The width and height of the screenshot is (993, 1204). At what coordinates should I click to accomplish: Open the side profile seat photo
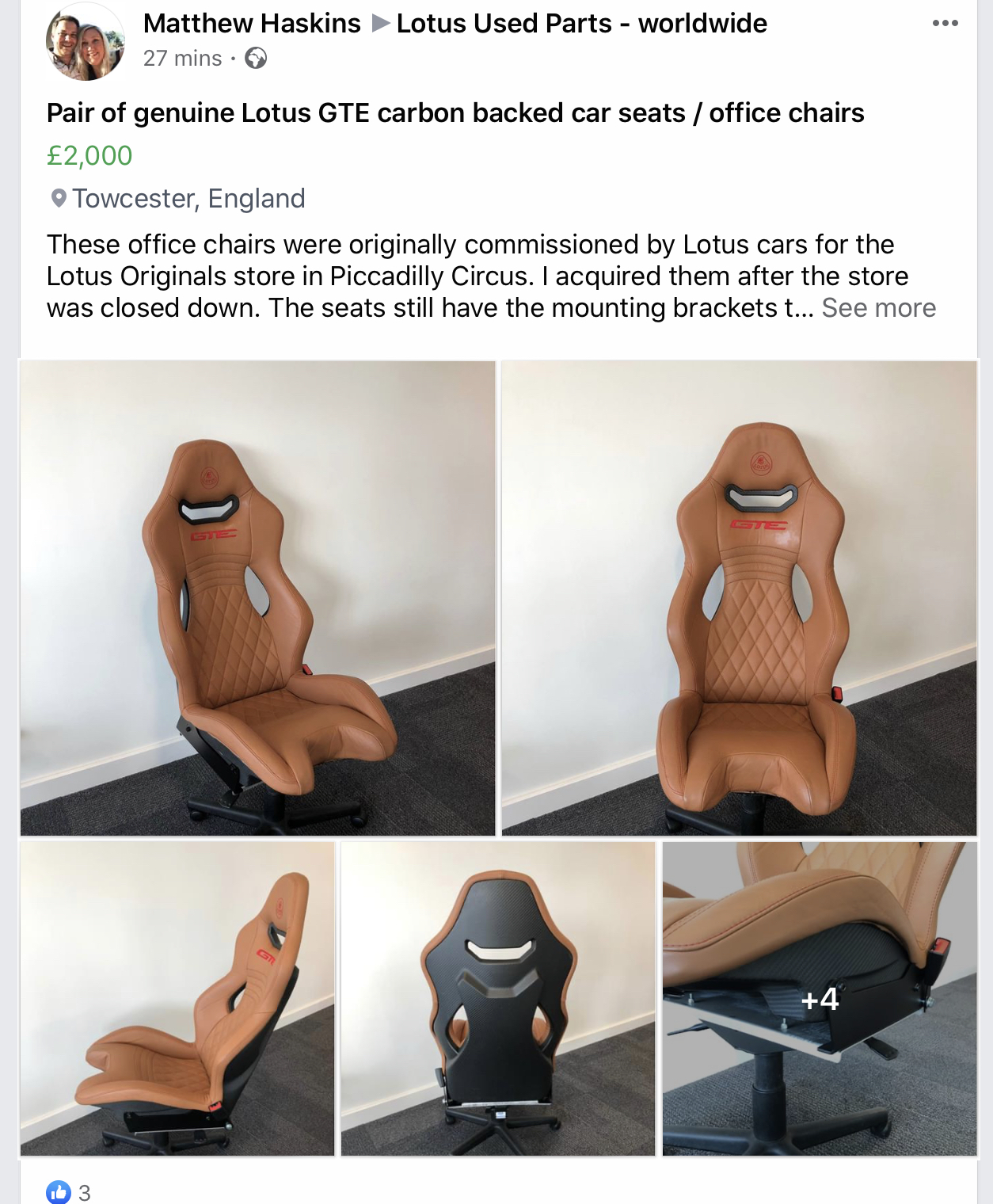click(177, 998)
